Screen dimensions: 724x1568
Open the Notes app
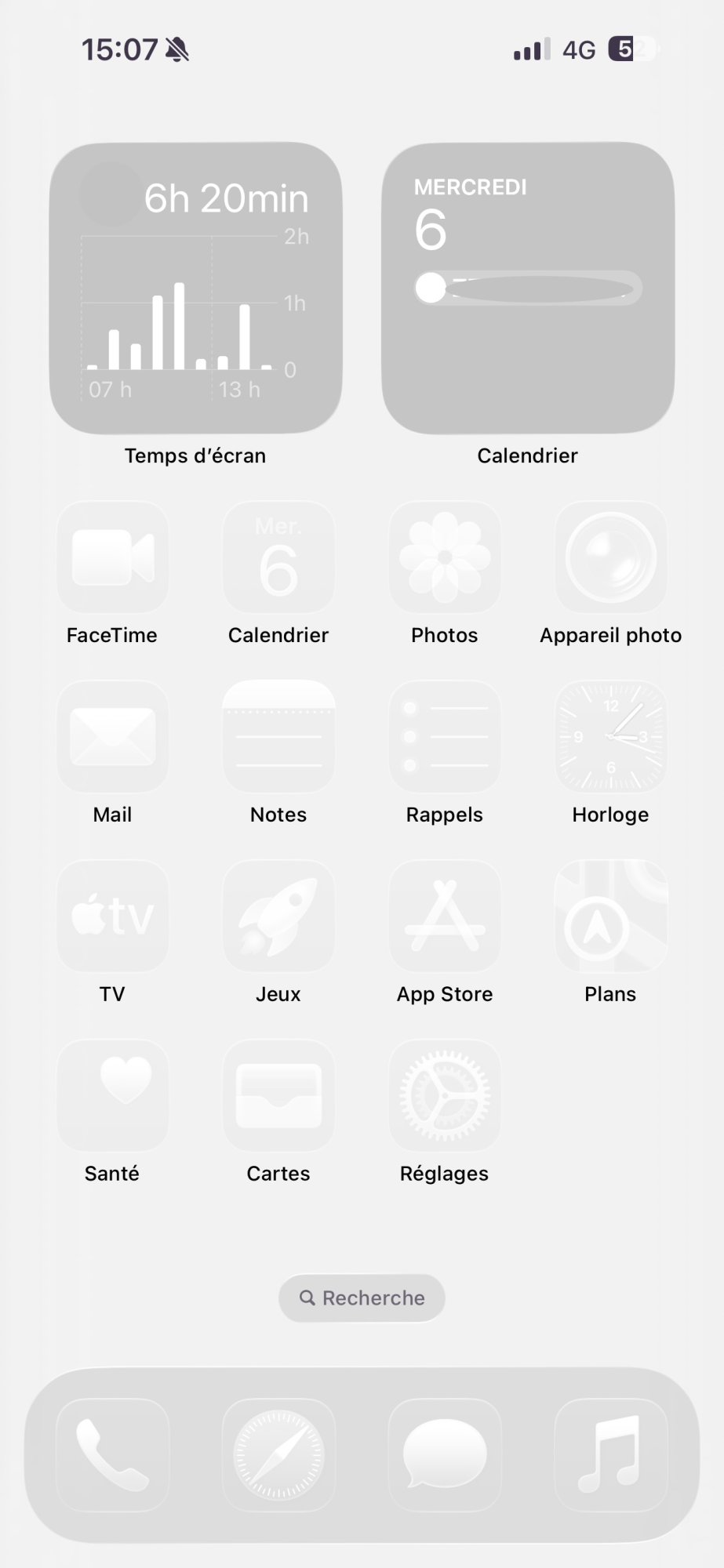coord(278,737)
